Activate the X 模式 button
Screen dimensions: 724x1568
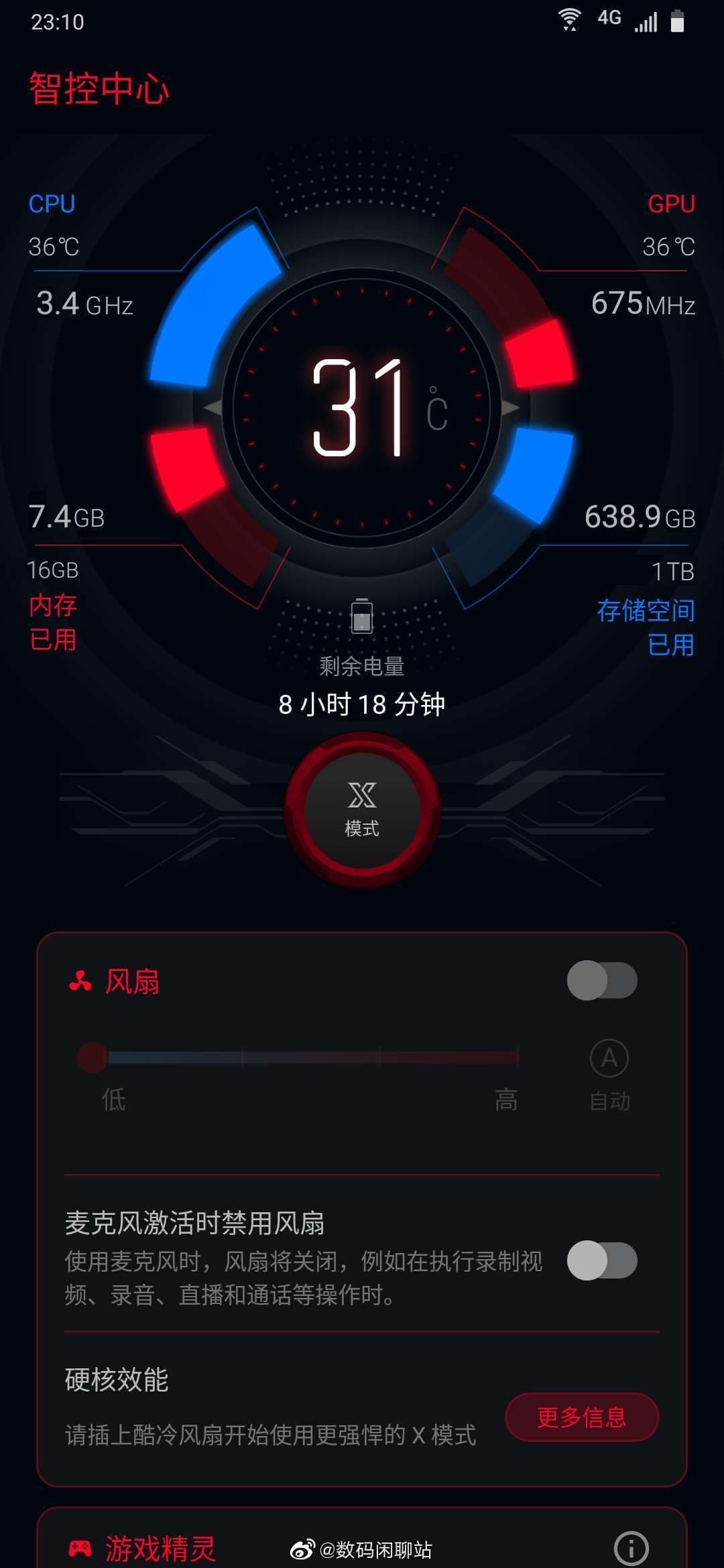coord(362,810)
